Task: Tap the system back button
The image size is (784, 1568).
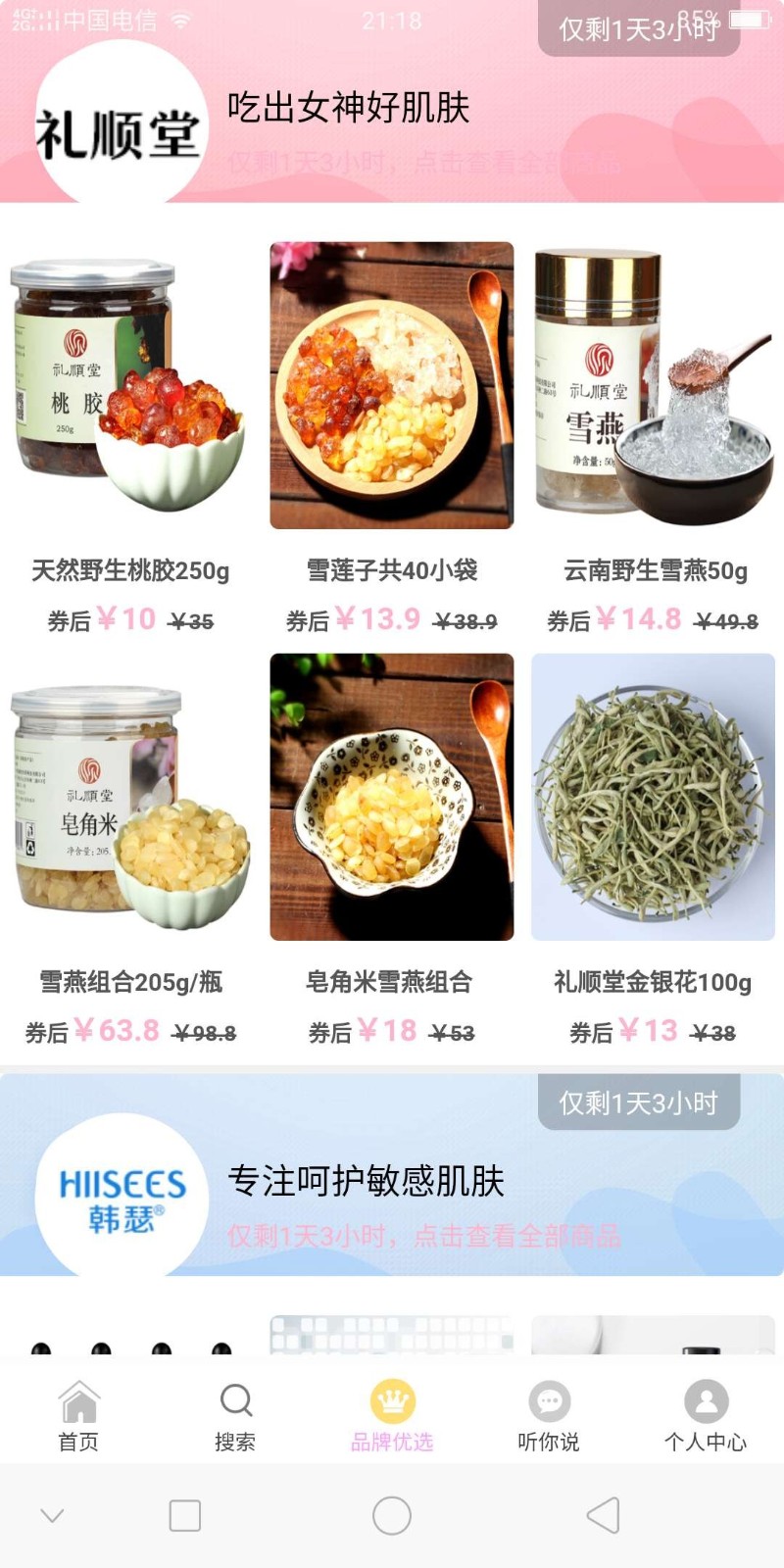Action: pos(604,1515)
